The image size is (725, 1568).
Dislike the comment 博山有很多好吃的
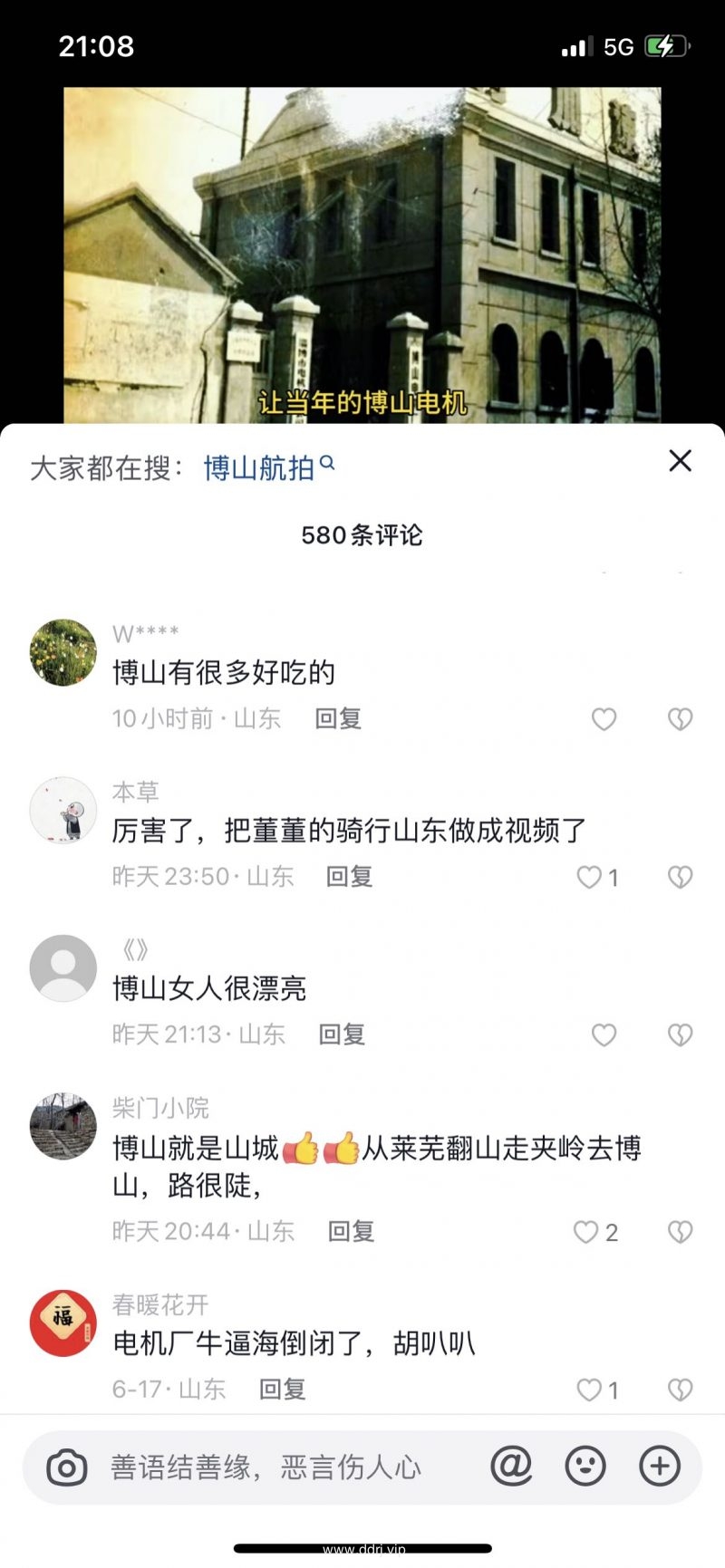[680, 719]
